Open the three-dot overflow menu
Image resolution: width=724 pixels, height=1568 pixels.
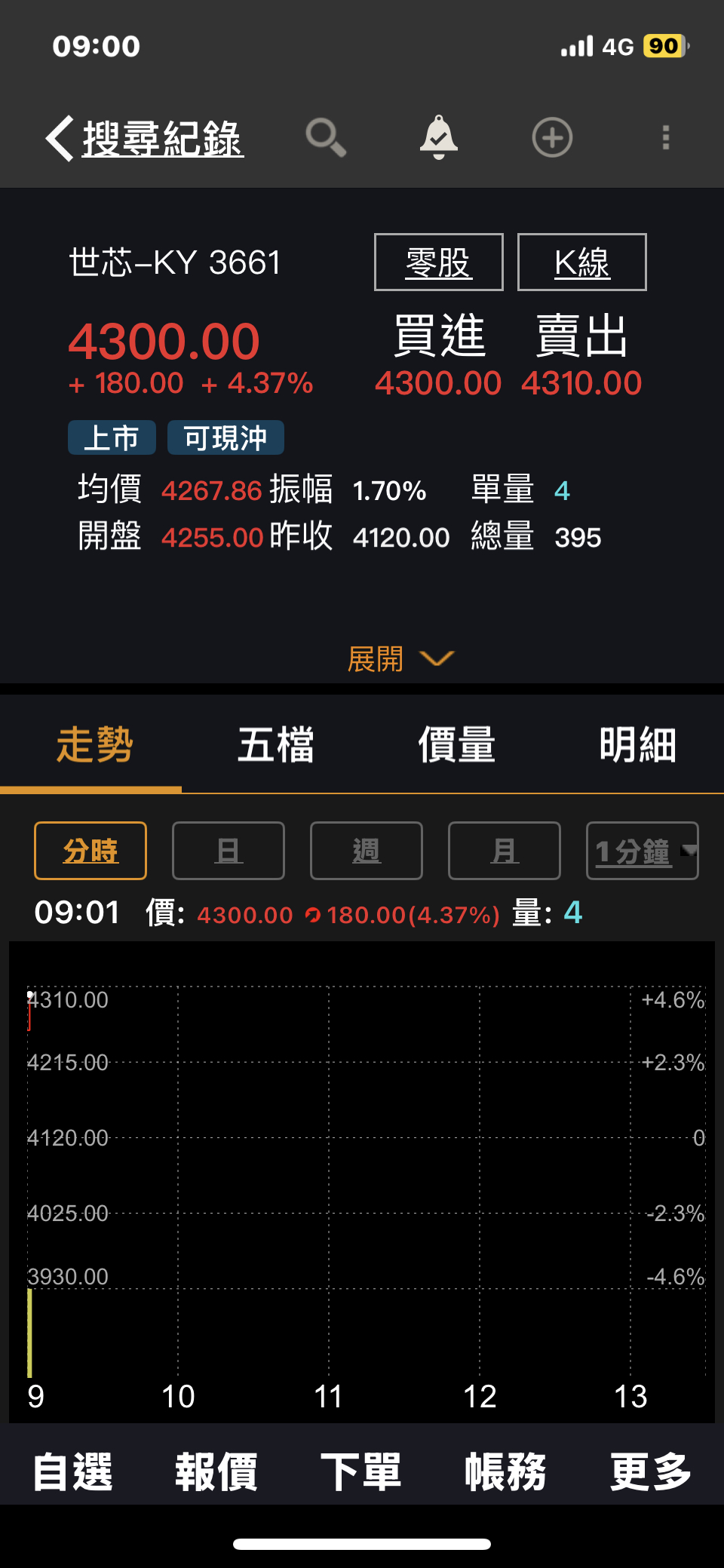[665, 137]
